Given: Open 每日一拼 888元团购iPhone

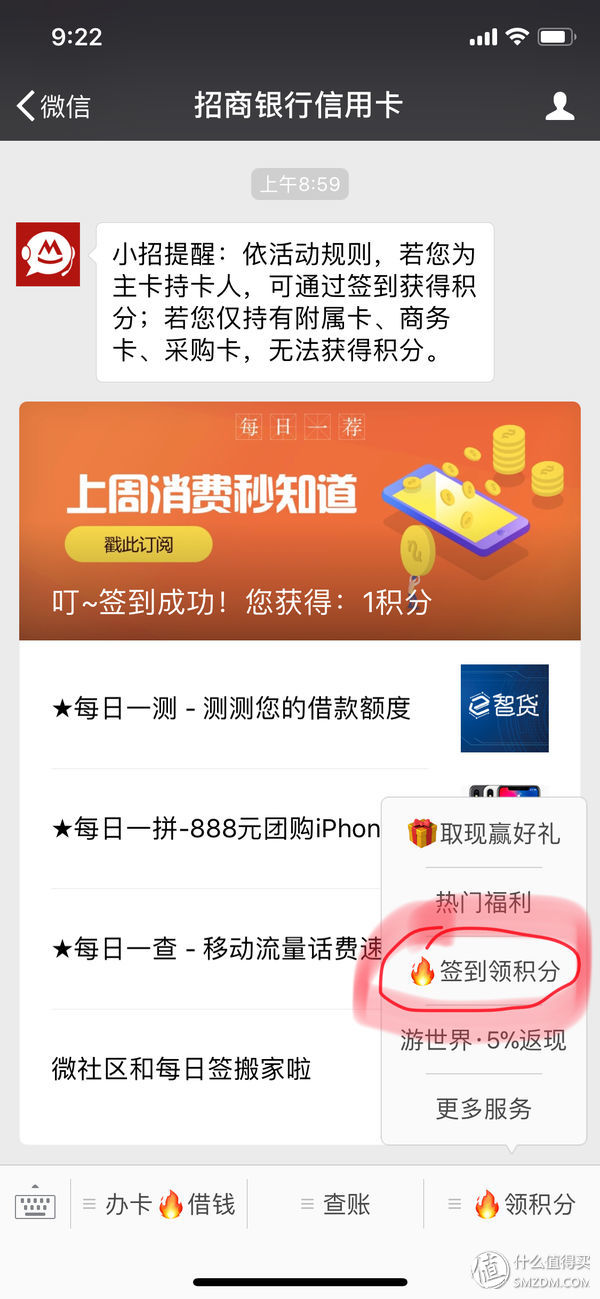Looking at the screenshot, I should (x=201, y=829).
